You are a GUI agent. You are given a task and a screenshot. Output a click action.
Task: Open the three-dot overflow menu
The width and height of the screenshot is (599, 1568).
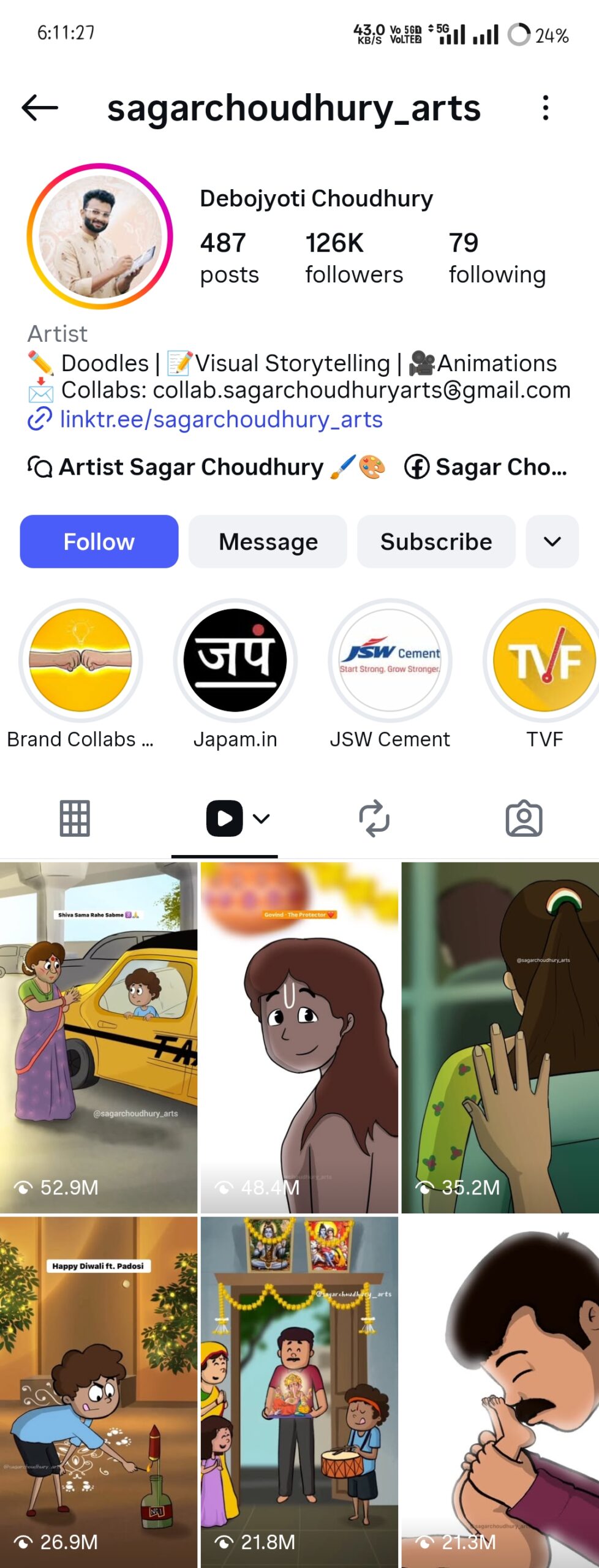(x=544, y=108)
